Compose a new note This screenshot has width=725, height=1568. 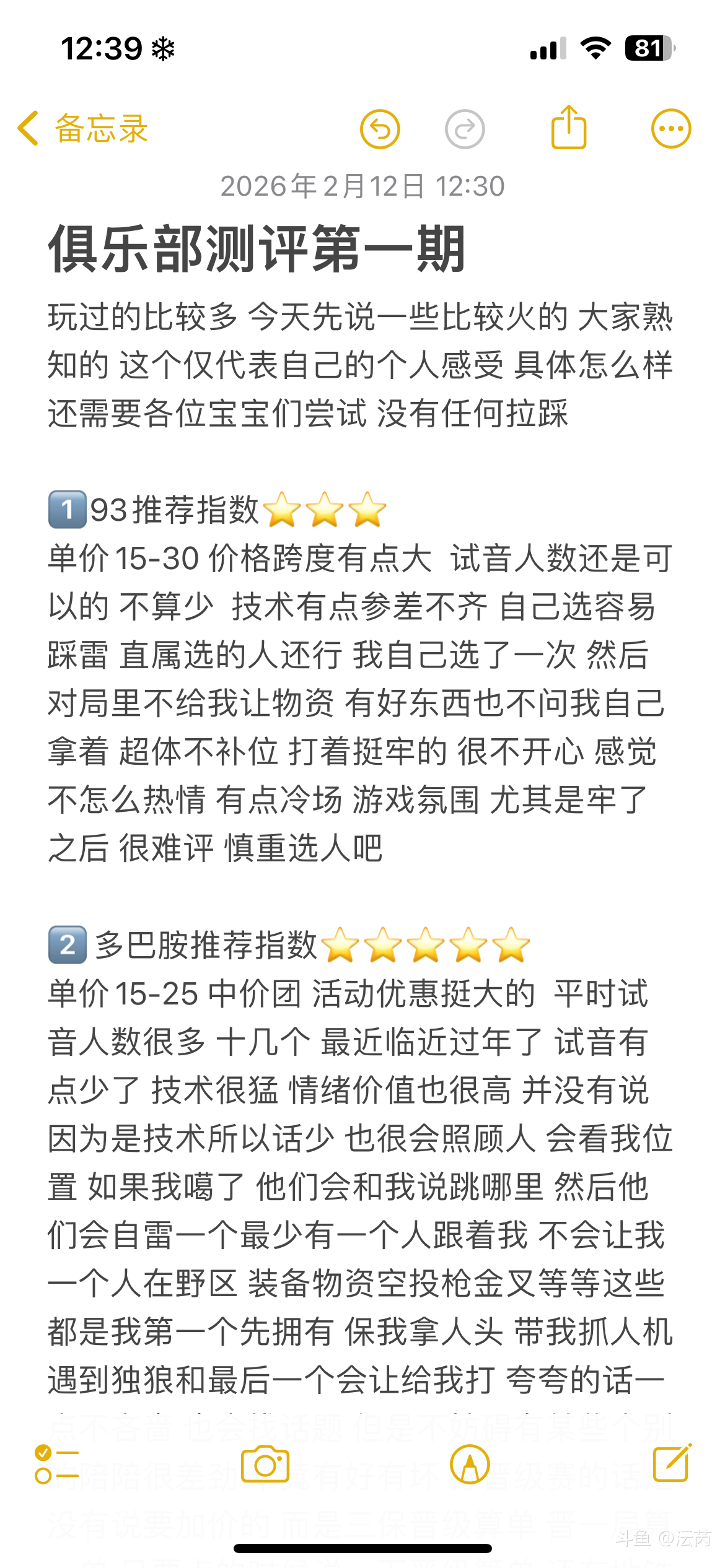[672, 1463]
